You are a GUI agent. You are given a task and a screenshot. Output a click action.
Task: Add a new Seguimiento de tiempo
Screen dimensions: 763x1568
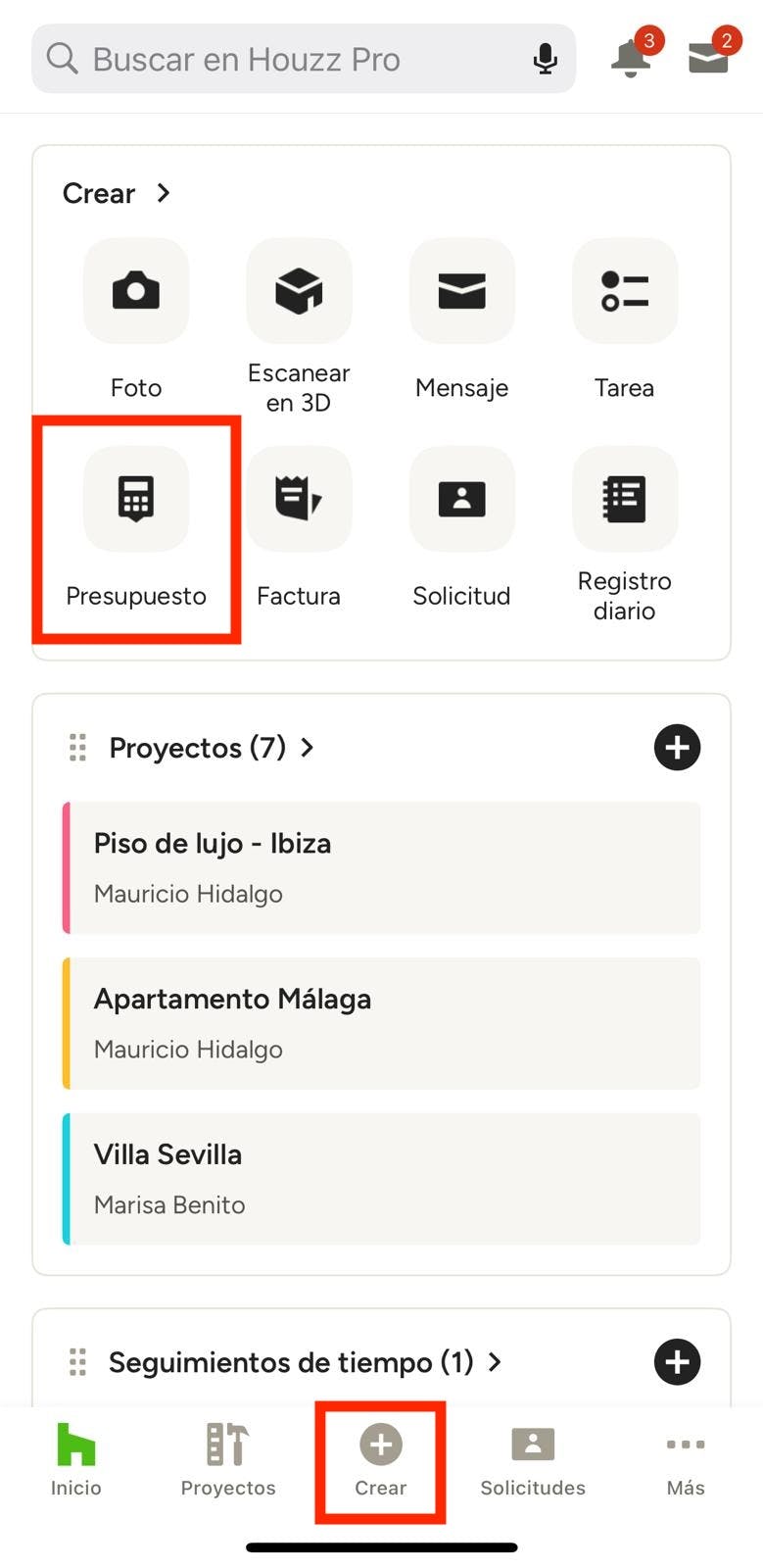coord(677,1362)
